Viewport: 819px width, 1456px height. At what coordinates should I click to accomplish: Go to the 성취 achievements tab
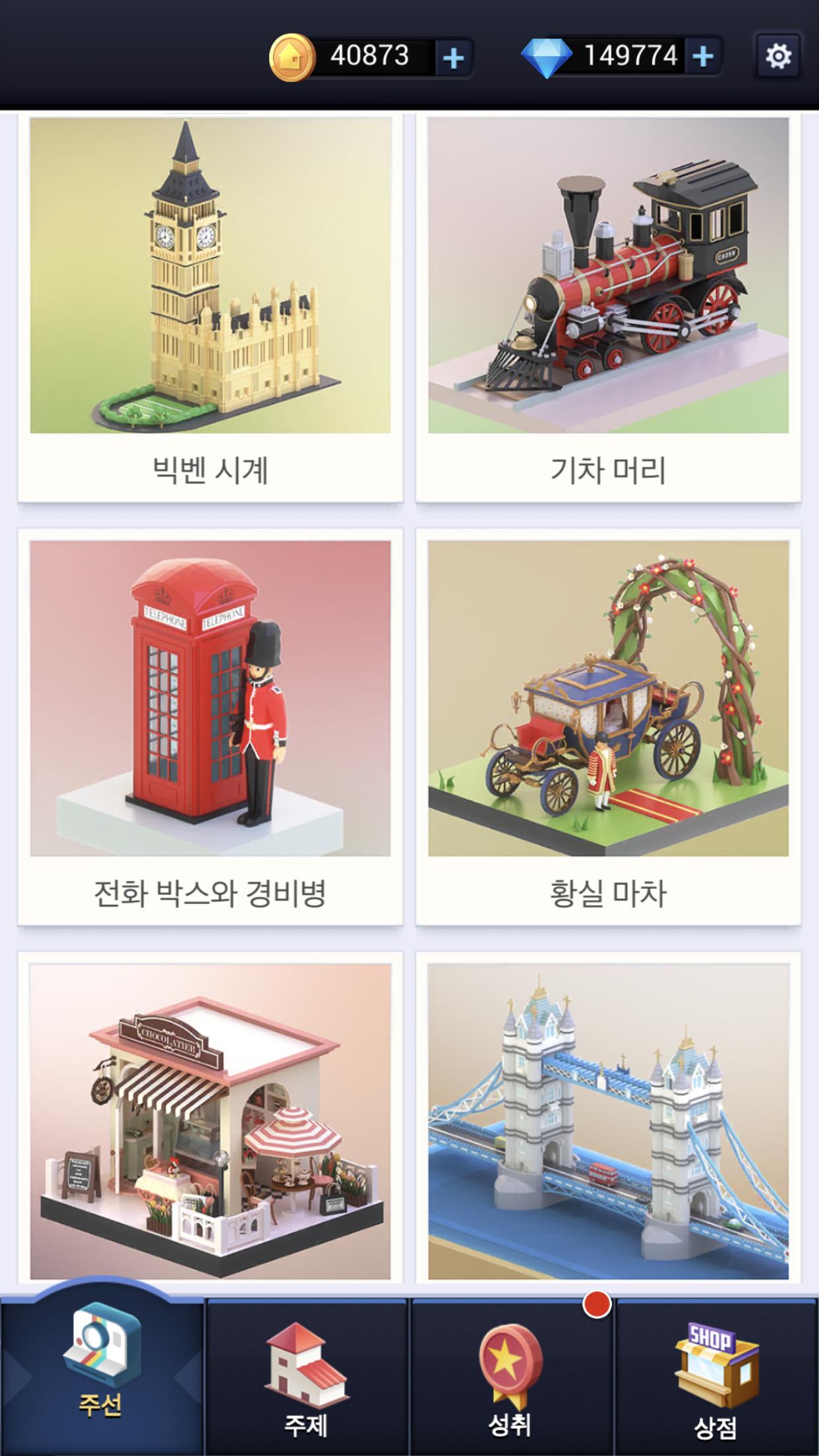coord(512,1377)
